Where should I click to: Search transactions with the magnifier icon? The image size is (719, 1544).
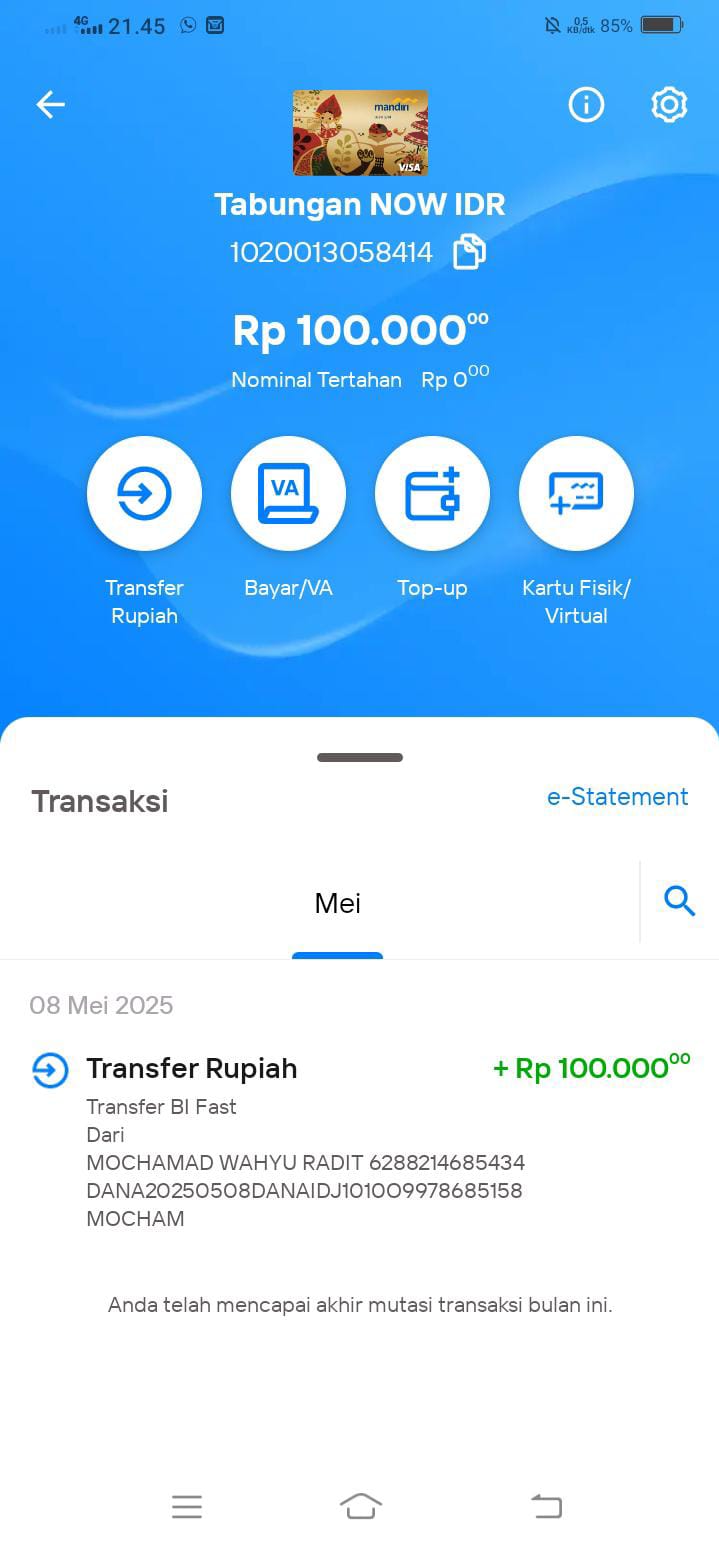[x=679, y=901]
